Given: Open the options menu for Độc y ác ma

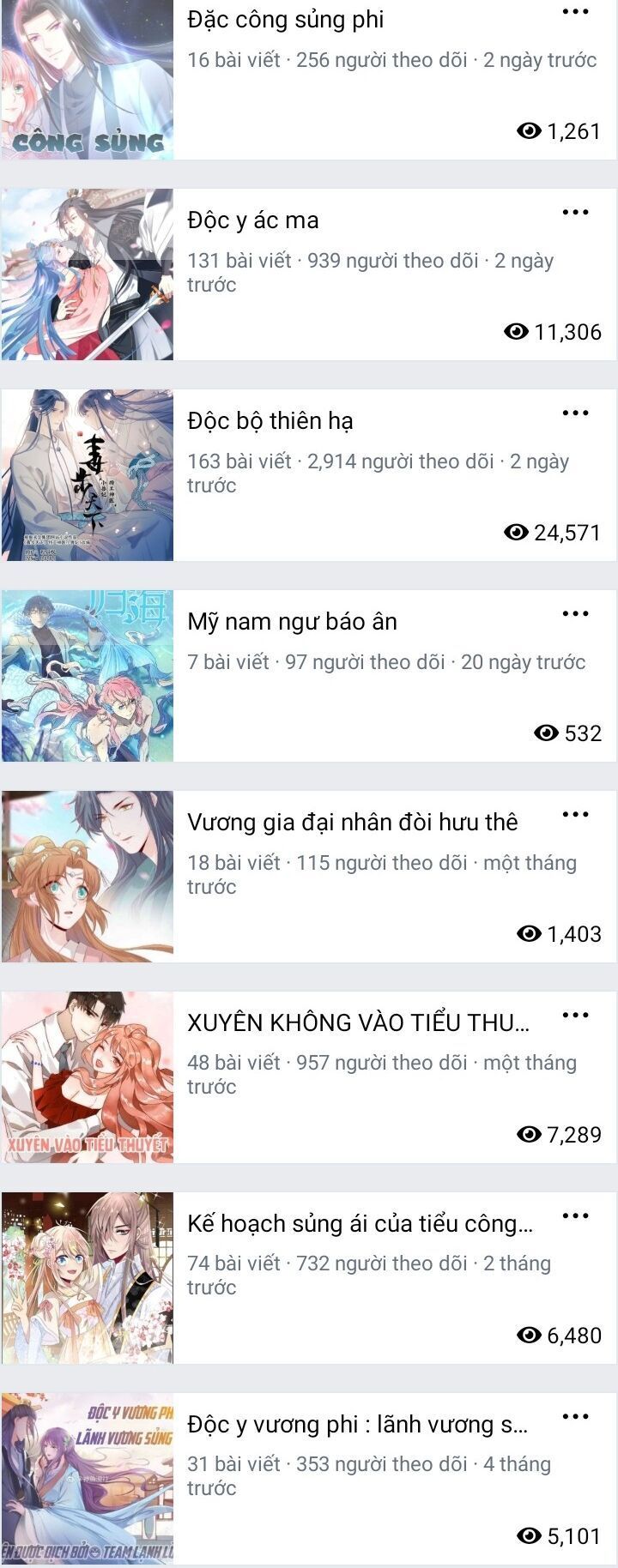Looking at the screenshot, I should [x=573, y=213].
